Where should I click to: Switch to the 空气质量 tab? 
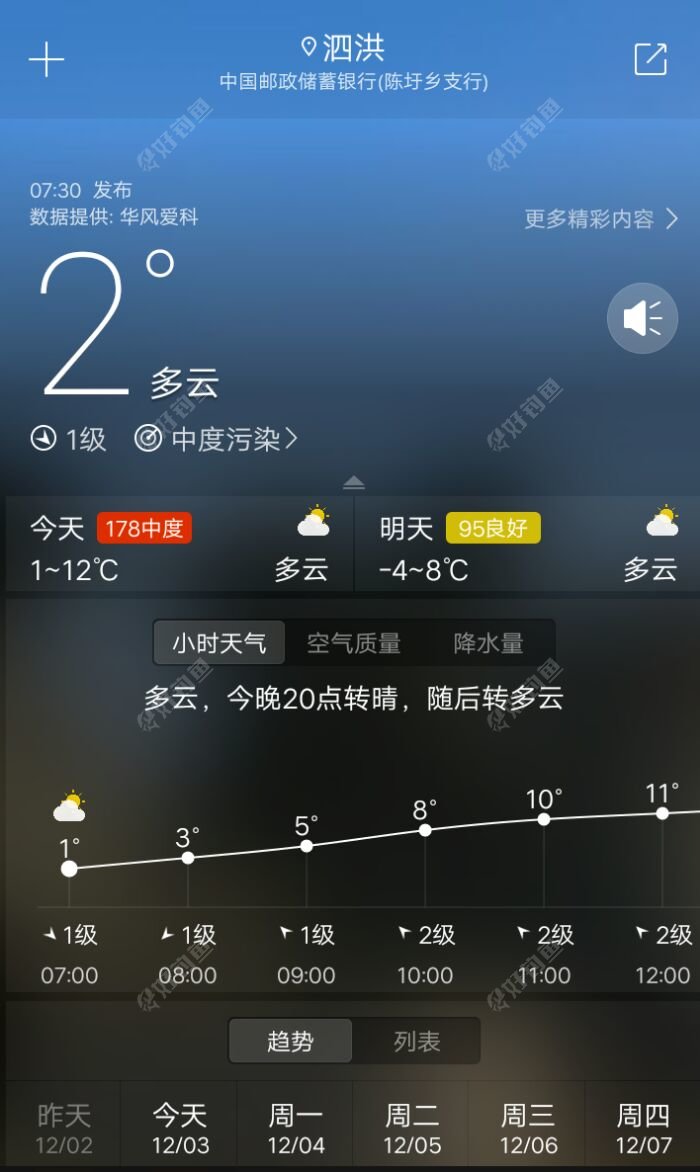[x=353, y=643]
